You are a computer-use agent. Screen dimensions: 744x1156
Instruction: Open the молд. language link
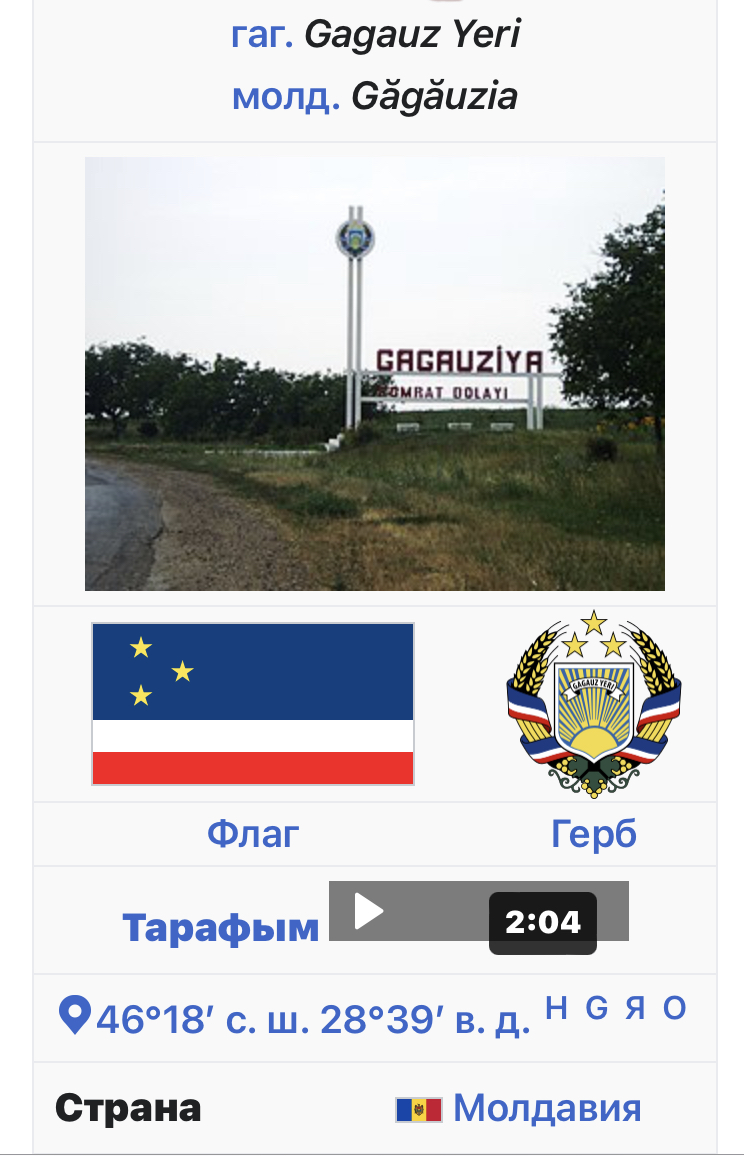click(284, 97)
